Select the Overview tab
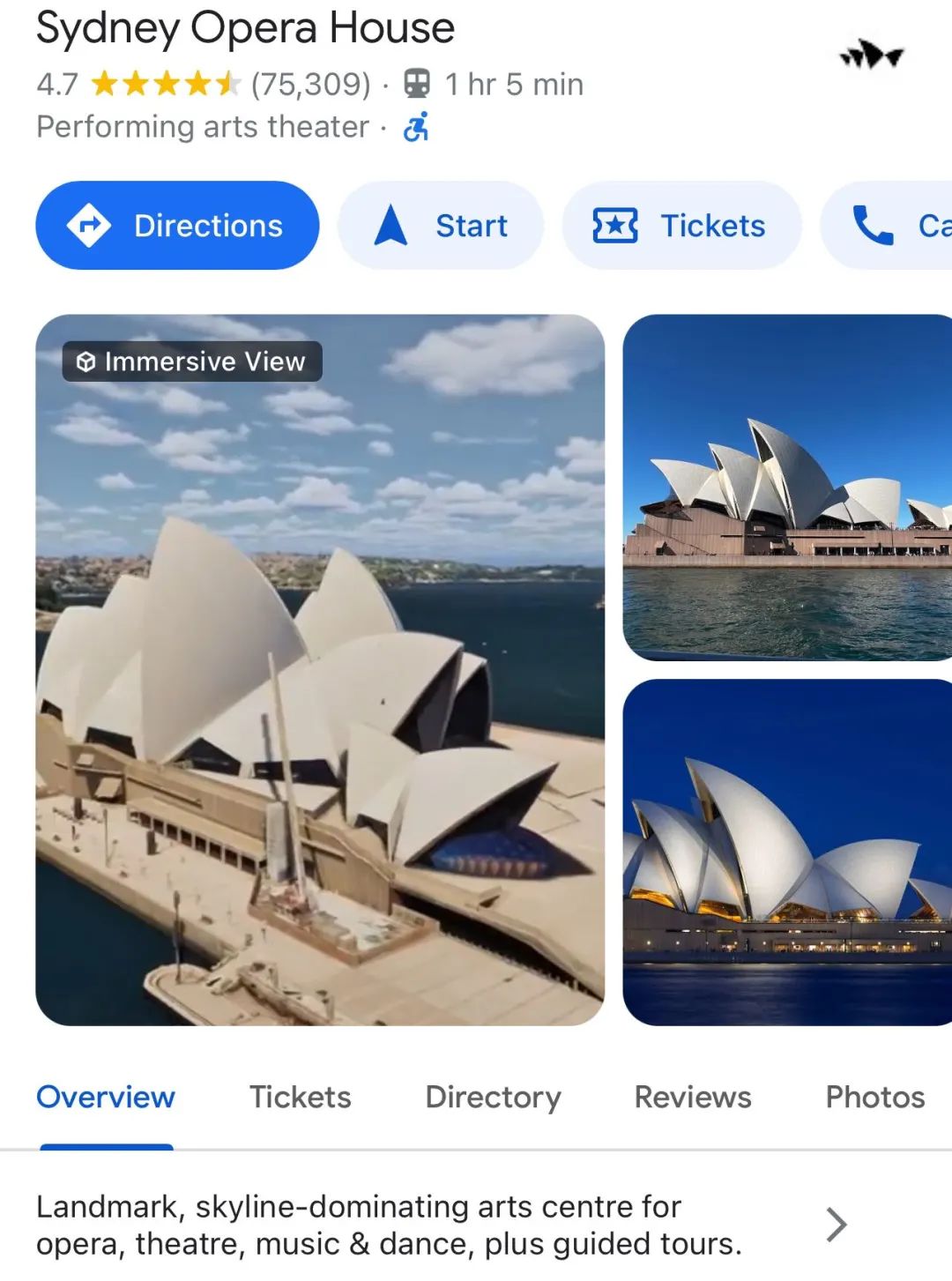The image size is (952, 1281). [106, 1097]
